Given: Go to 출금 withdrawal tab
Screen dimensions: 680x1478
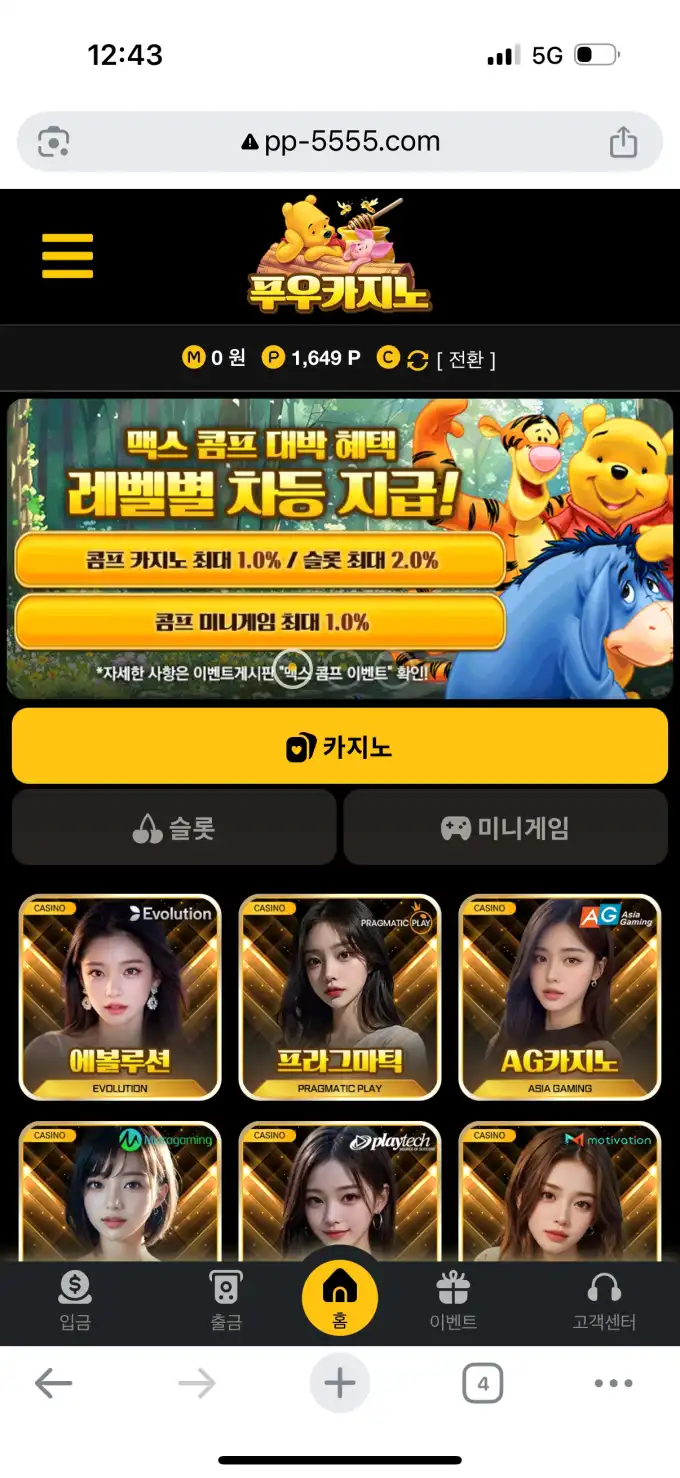Looking at the screenshot, I should (226, 1301).
